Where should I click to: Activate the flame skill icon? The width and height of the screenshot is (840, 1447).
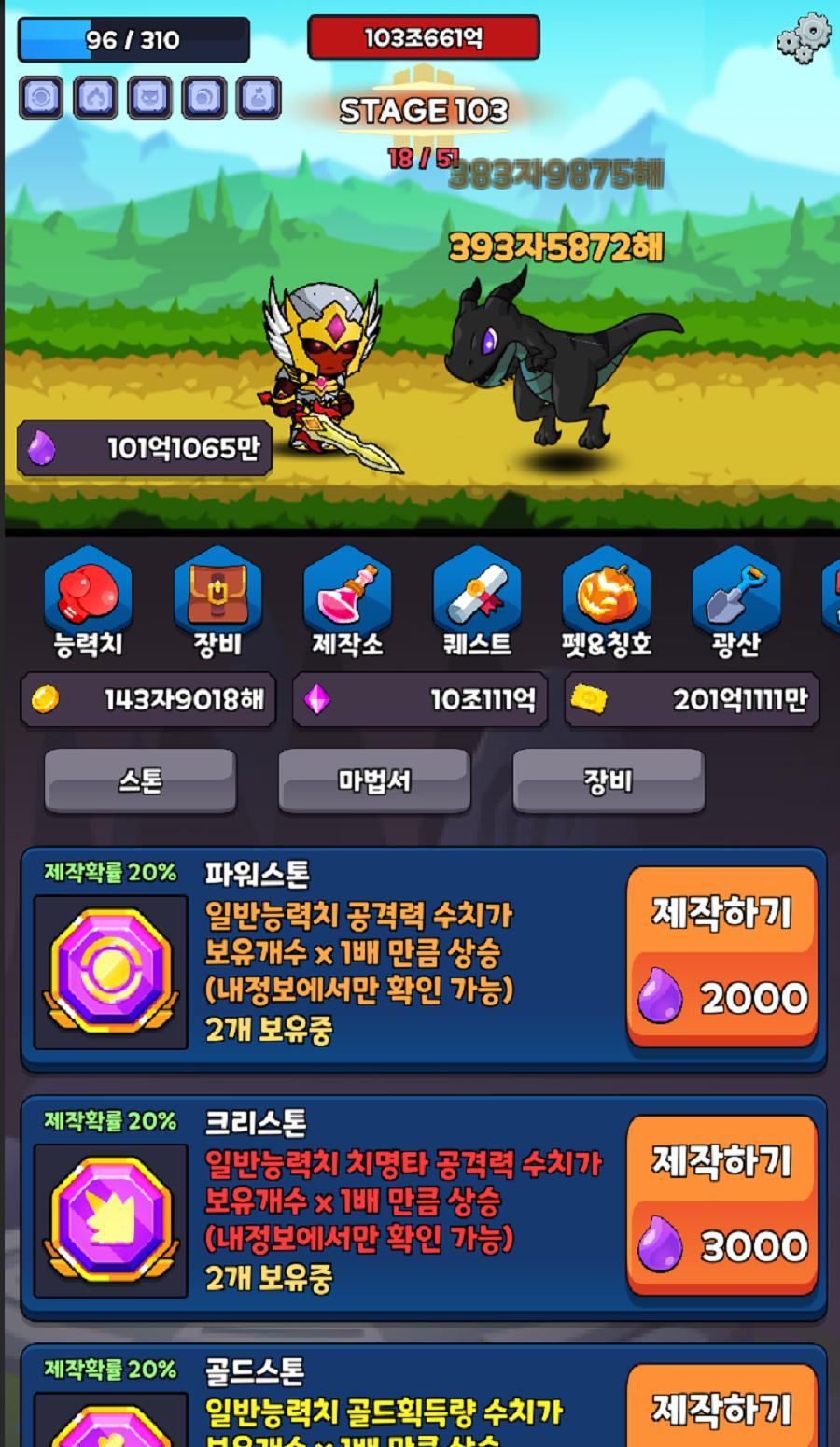(x=95, y=97)
